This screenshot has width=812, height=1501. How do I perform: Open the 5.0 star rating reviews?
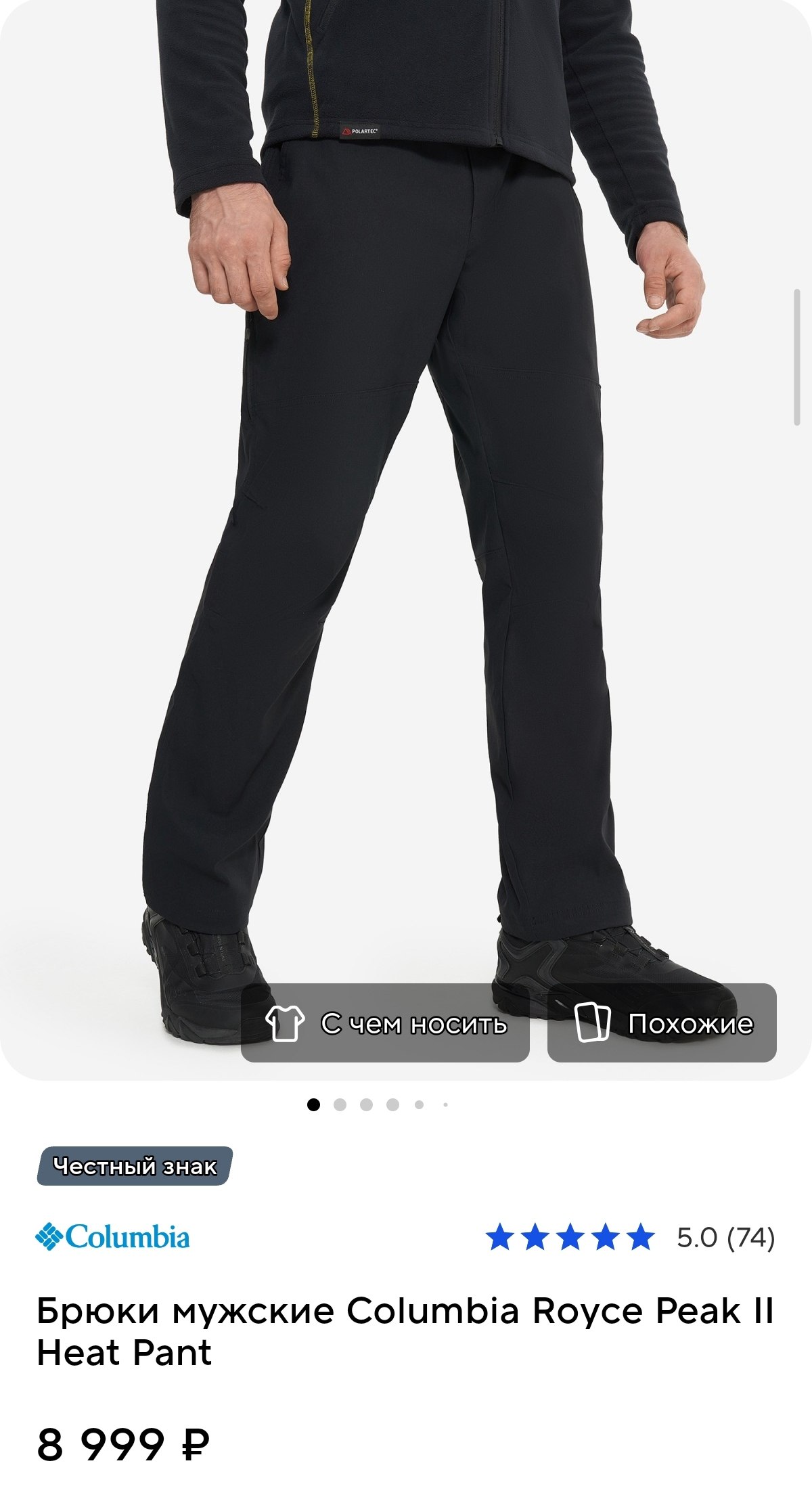pyautogui.click(x=629, y=1237)
